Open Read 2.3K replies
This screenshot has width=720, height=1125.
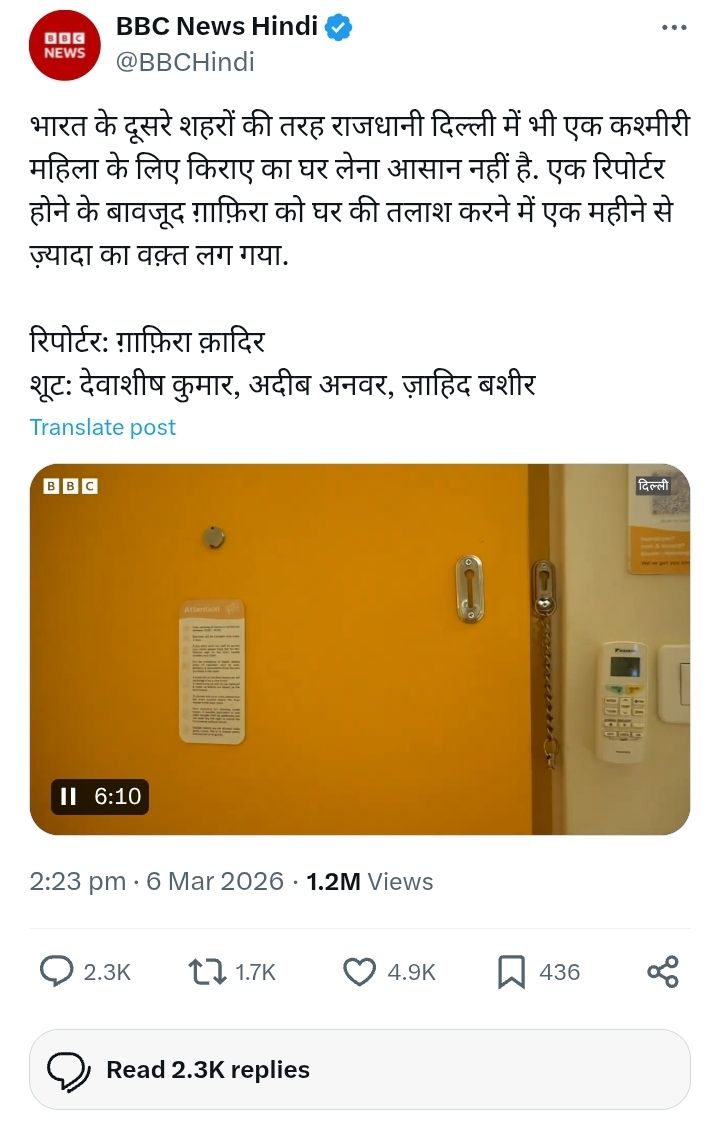(x=360, y=1070)
